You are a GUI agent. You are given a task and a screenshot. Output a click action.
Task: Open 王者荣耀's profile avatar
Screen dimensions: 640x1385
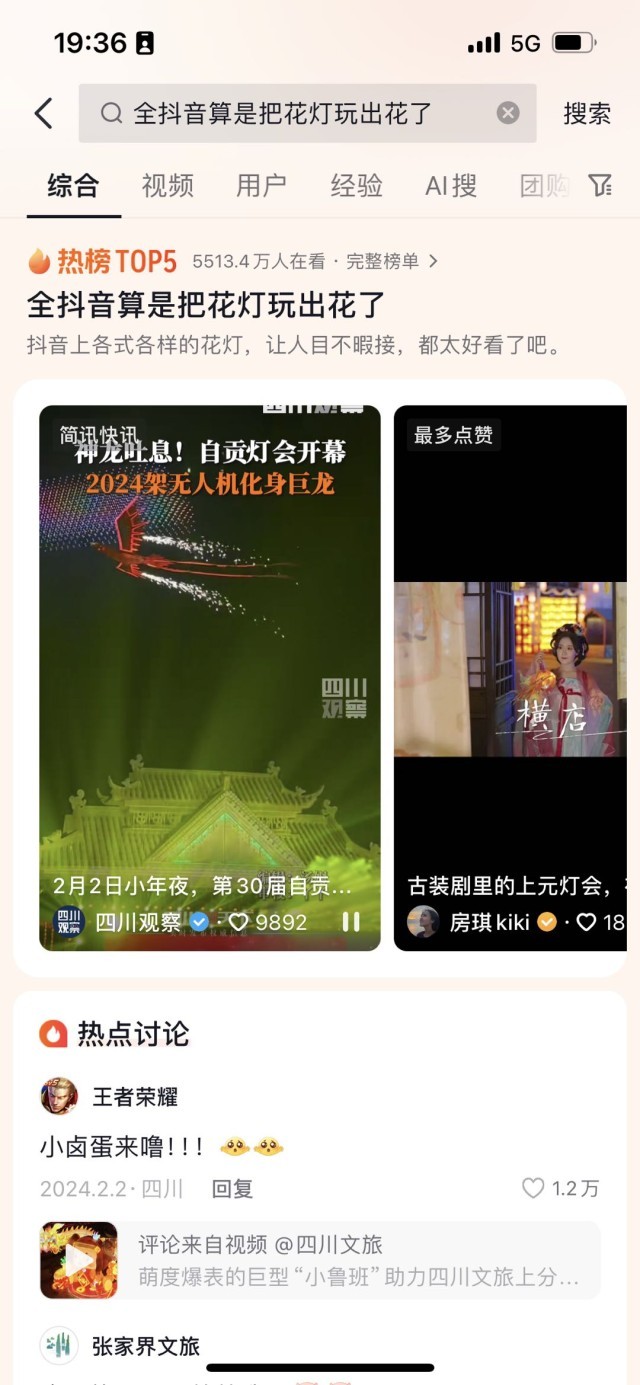tap(59, 1096)
